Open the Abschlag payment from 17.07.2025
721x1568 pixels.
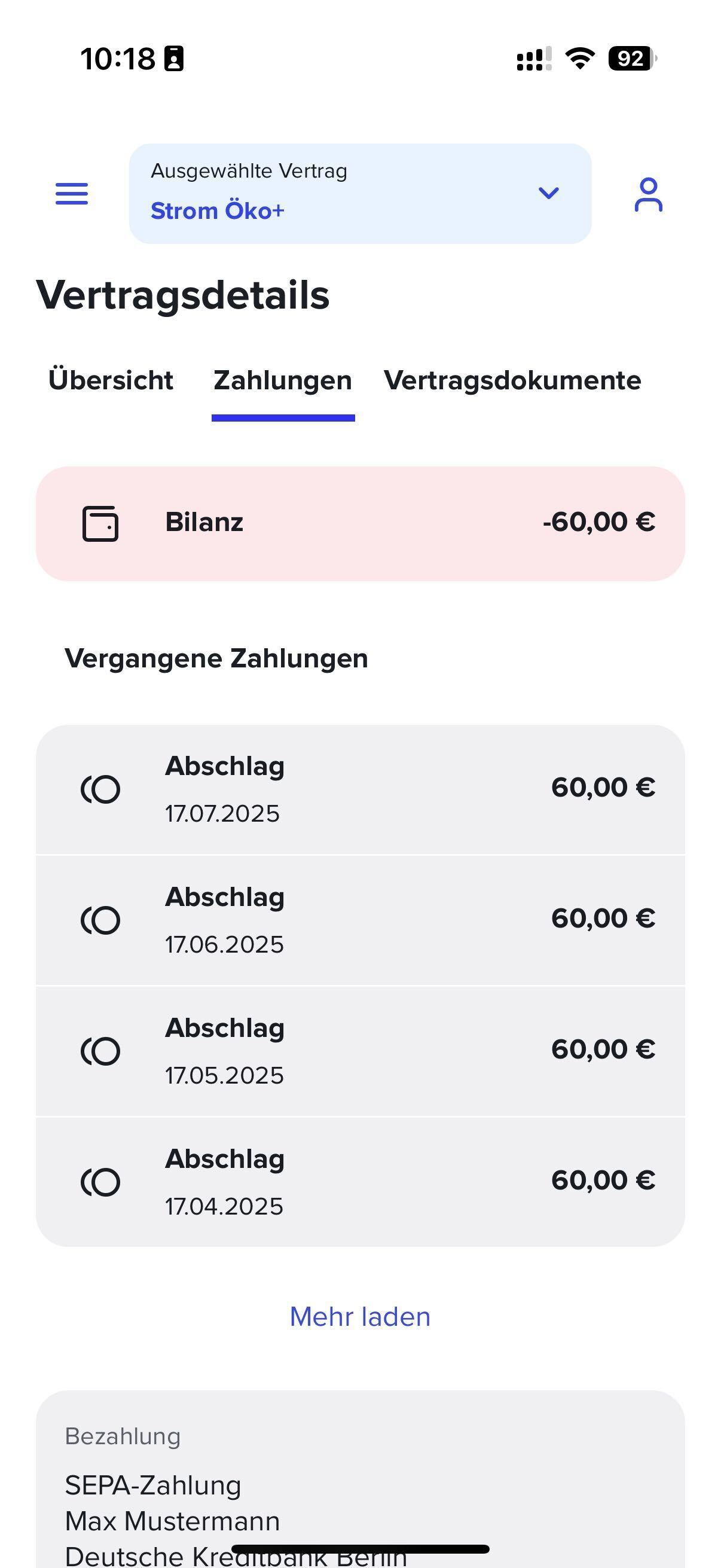tap(359, 789)
